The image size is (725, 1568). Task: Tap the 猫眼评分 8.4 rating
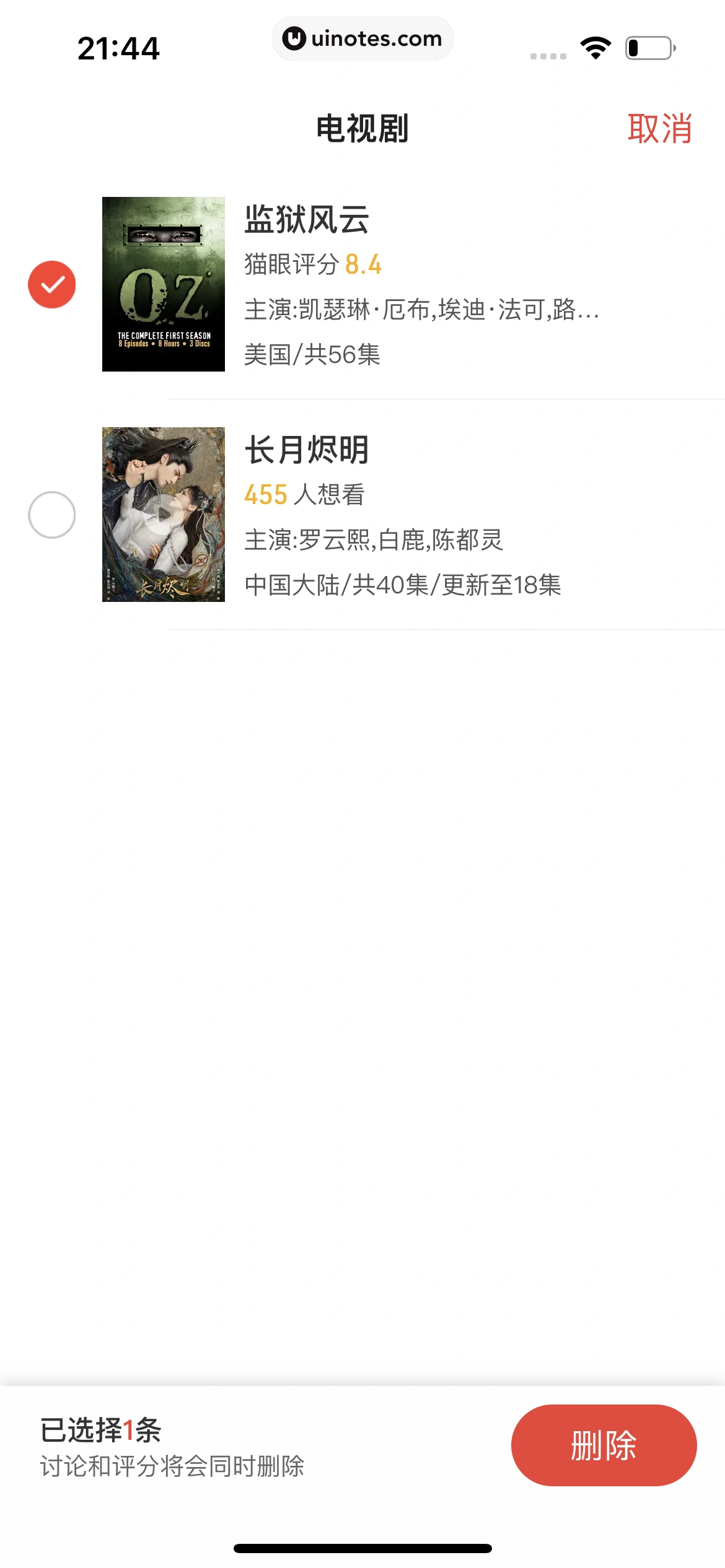tap(312, 265)
